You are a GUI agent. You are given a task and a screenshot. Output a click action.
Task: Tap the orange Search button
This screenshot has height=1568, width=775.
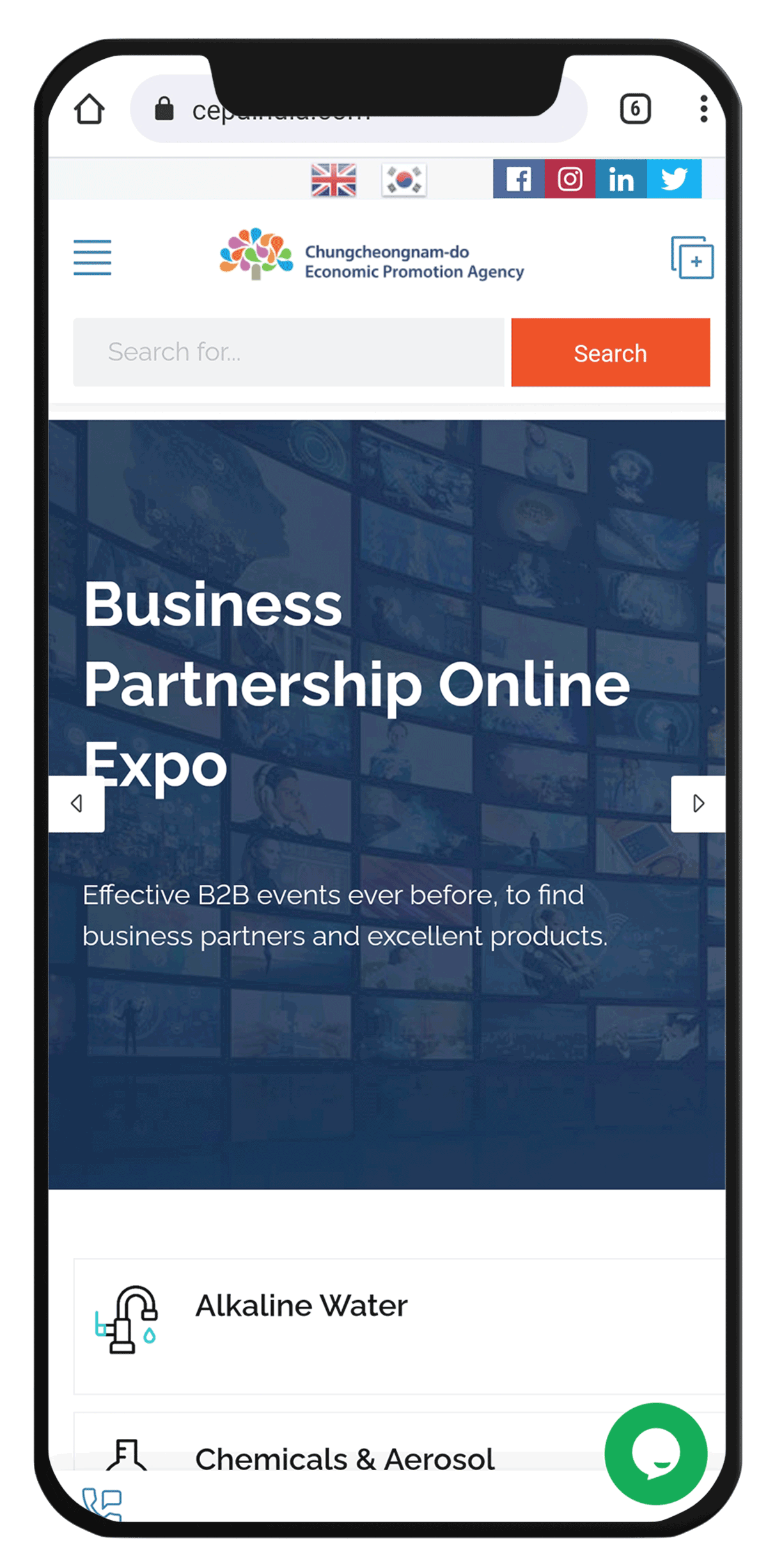click(610, 352)
